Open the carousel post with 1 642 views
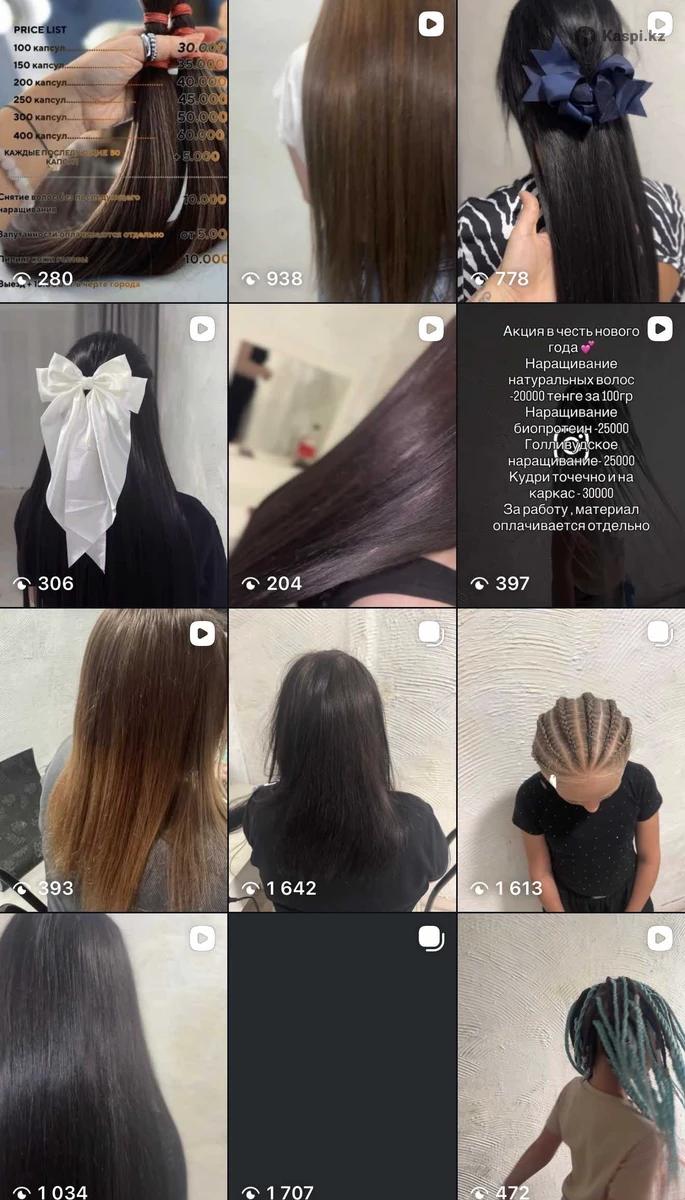This screenshot has height=1200, width=685. pyautogui.click(x=342, y=760)
